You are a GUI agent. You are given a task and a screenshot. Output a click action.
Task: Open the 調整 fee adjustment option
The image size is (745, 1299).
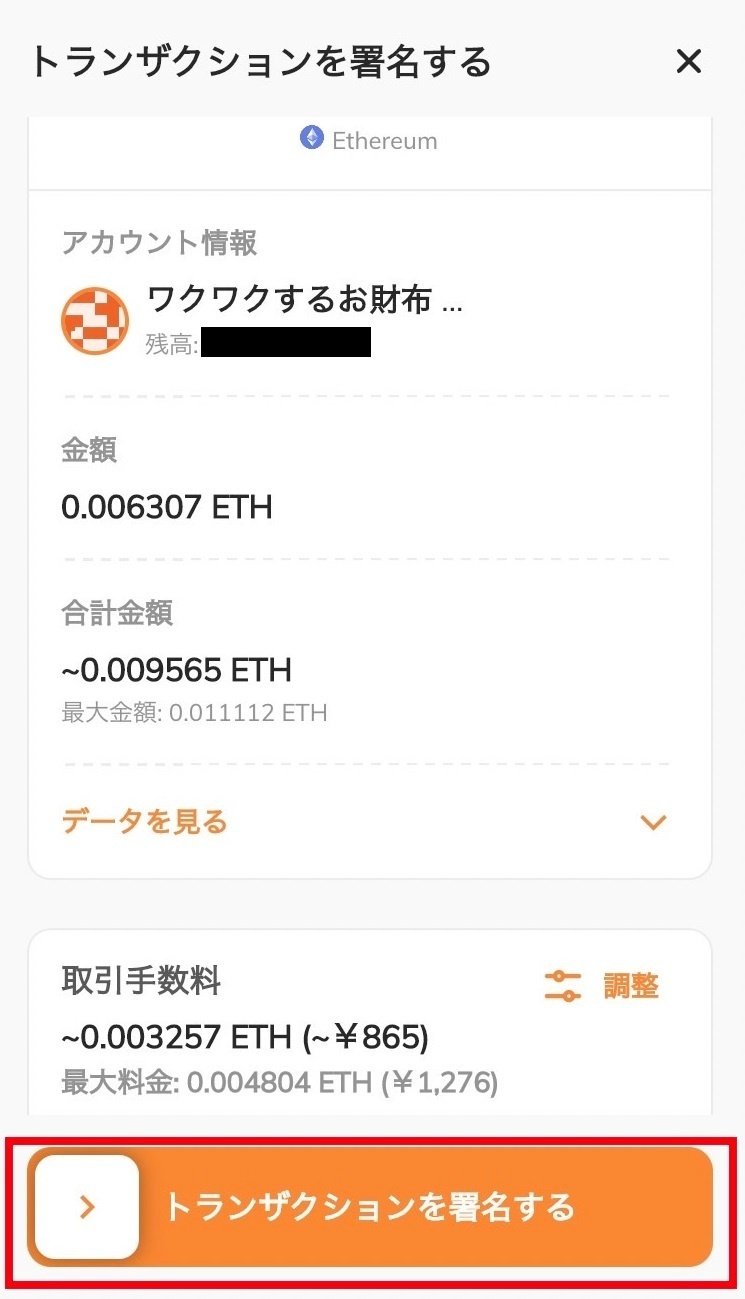pos(601,986)
